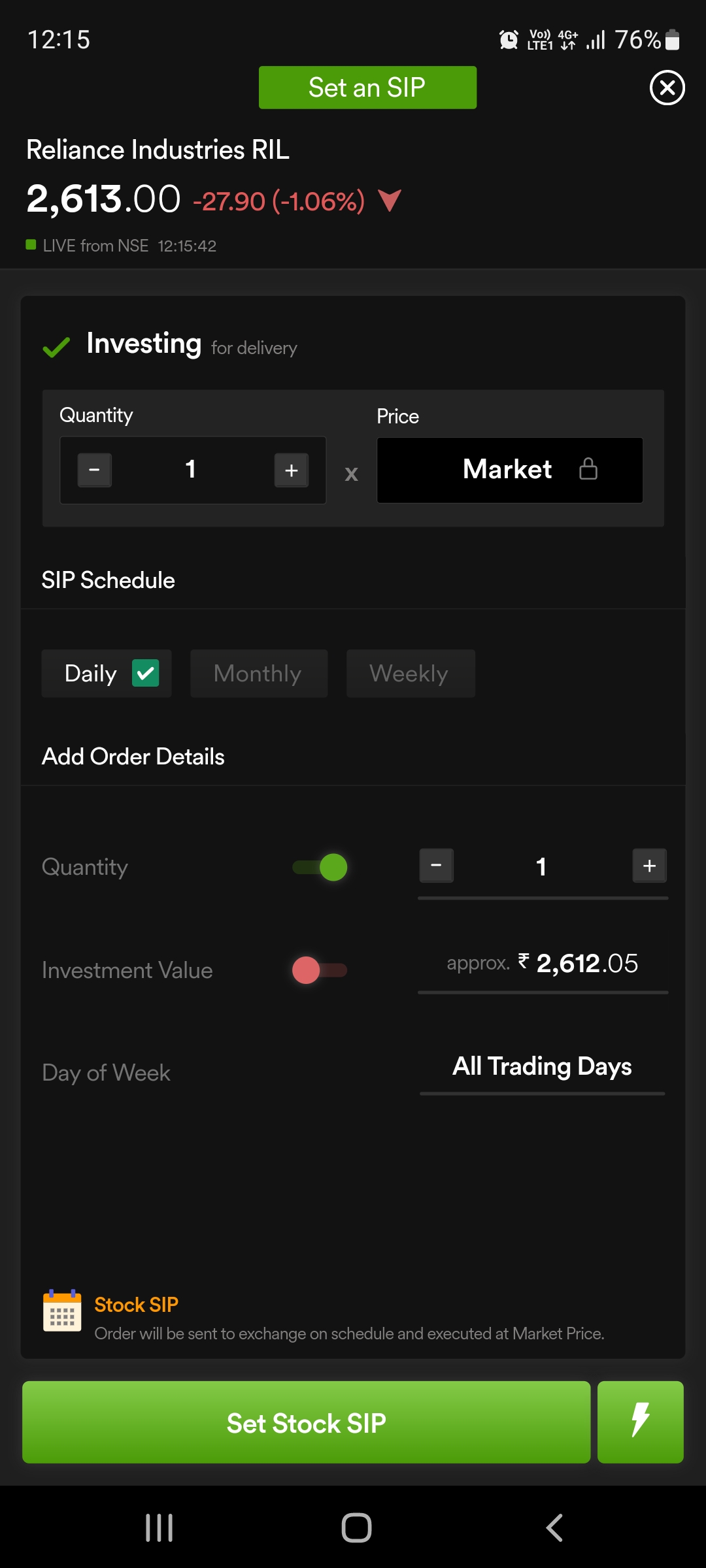Enable the Investment Value toggle

coord(320,970)
